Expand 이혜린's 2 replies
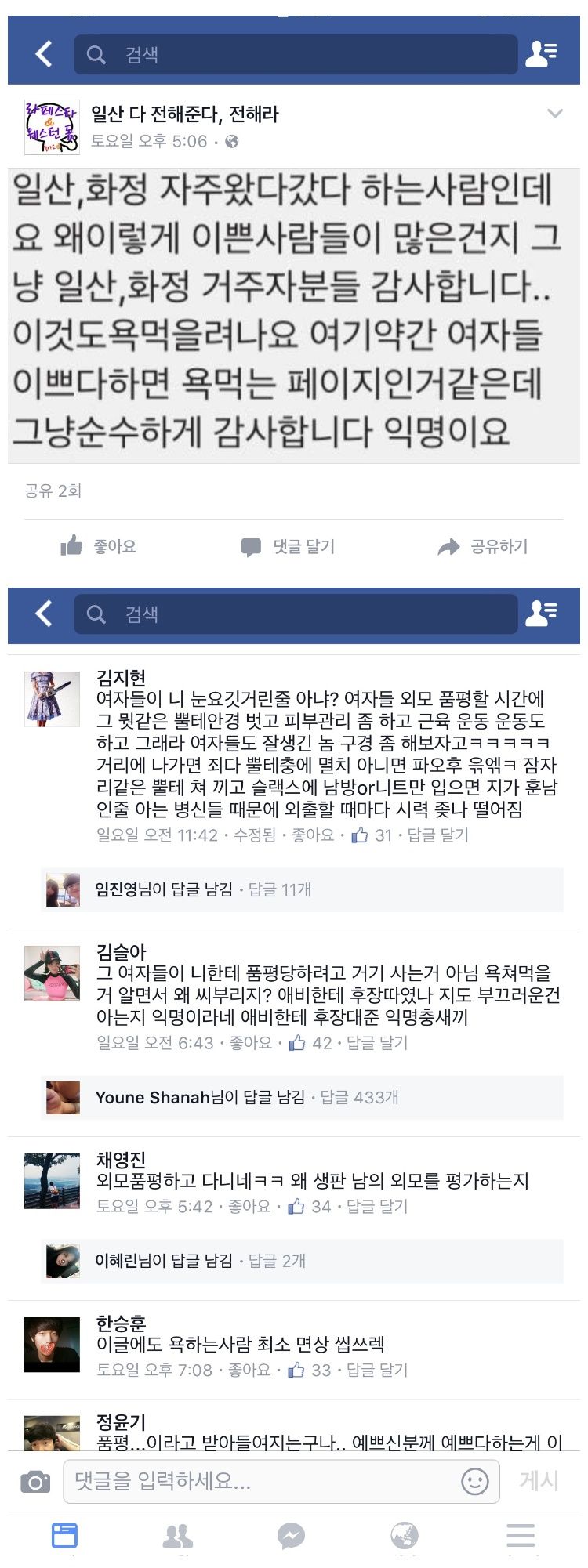 (x=277, y=1261)
